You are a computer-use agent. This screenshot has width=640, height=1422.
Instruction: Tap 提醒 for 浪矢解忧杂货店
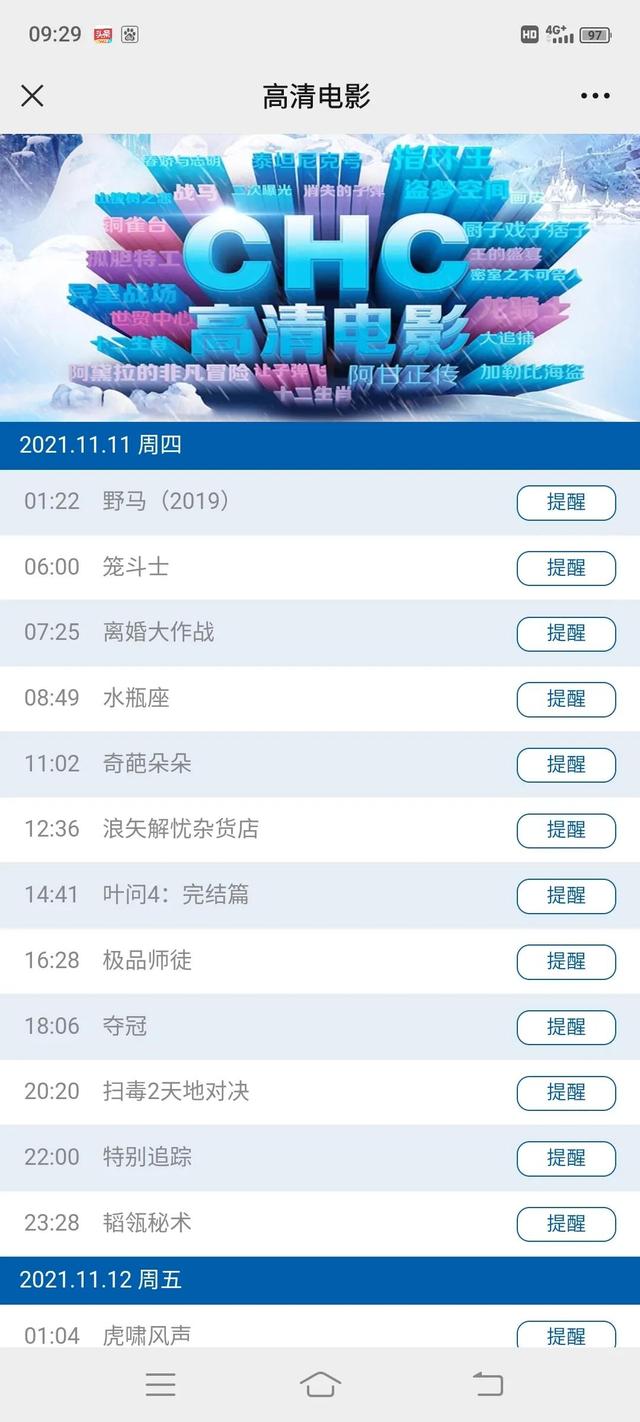tap(566, 830)
